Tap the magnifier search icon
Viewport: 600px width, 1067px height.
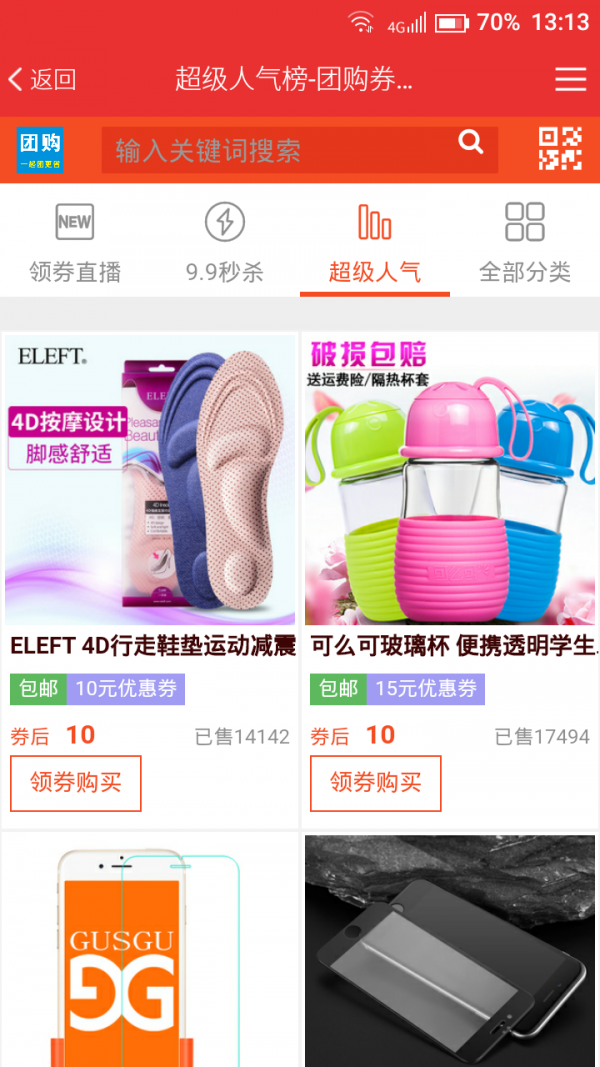[470, 142]
